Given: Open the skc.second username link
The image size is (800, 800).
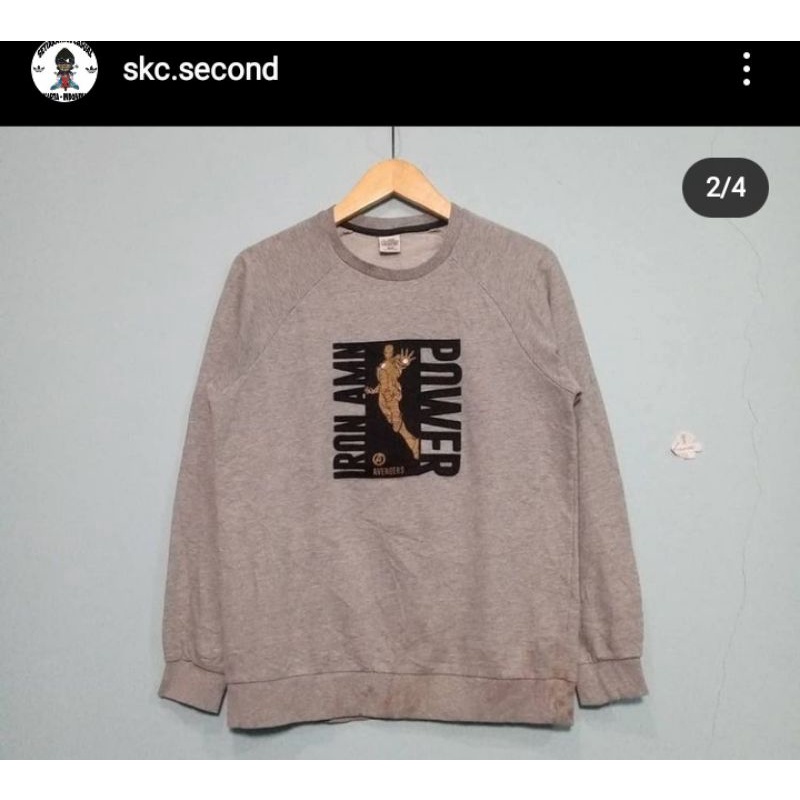Looking at the screenshot, I should coord(200,69).
